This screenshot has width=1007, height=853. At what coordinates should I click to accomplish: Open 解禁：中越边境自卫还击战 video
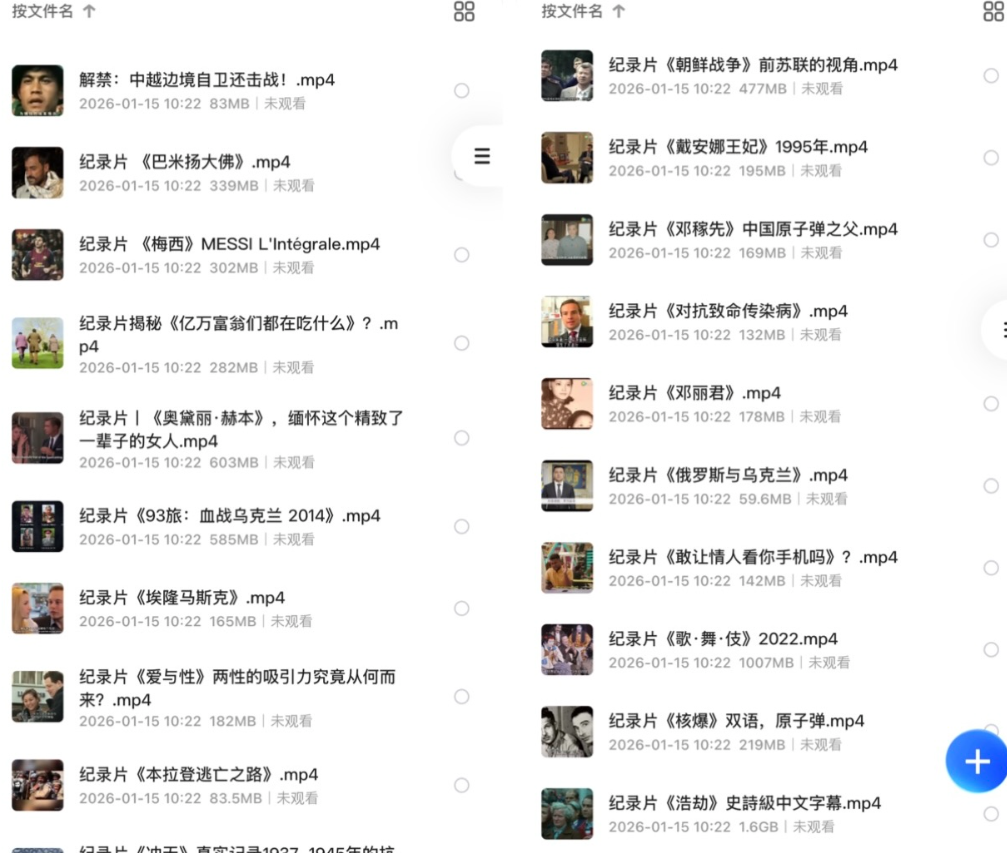pos(207,80)
